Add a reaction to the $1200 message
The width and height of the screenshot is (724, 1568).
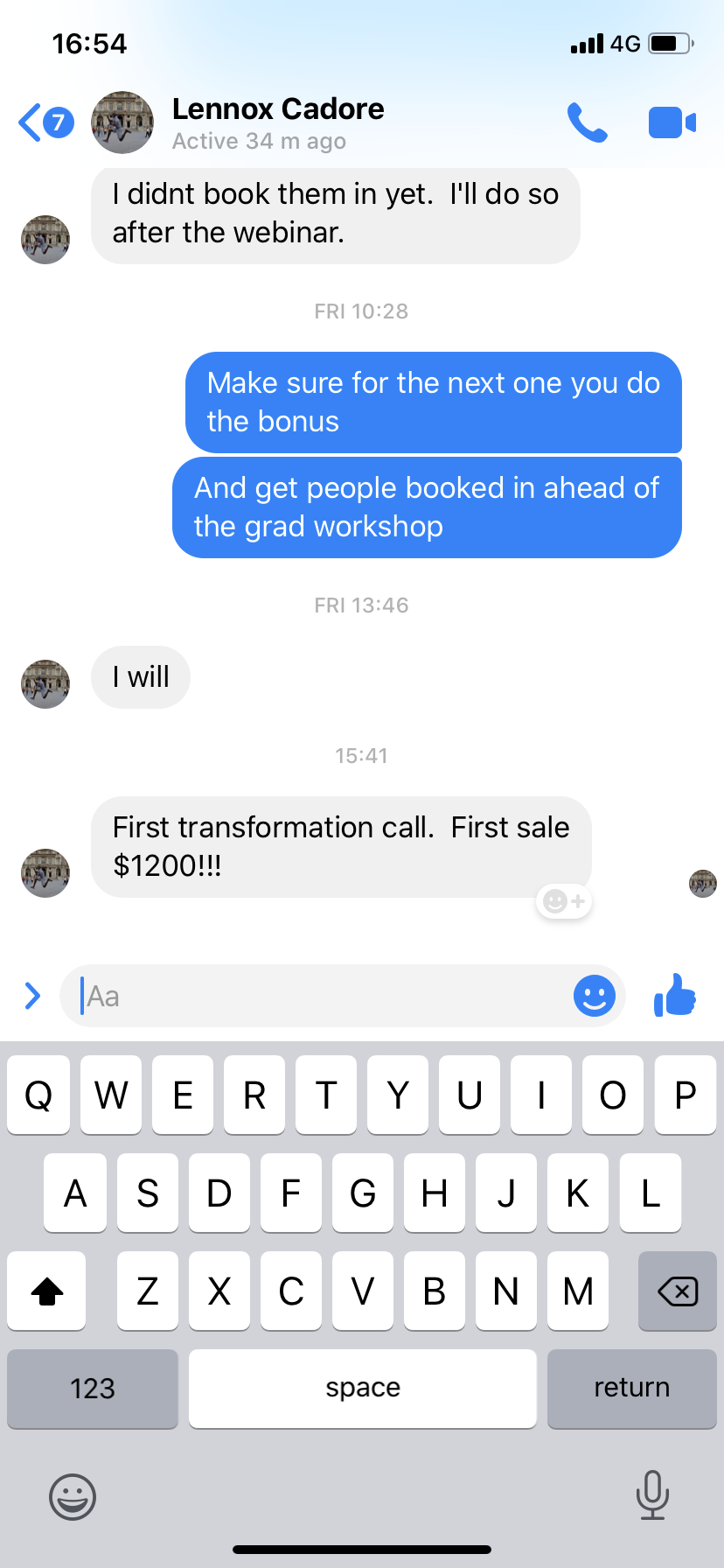point(564,900)
